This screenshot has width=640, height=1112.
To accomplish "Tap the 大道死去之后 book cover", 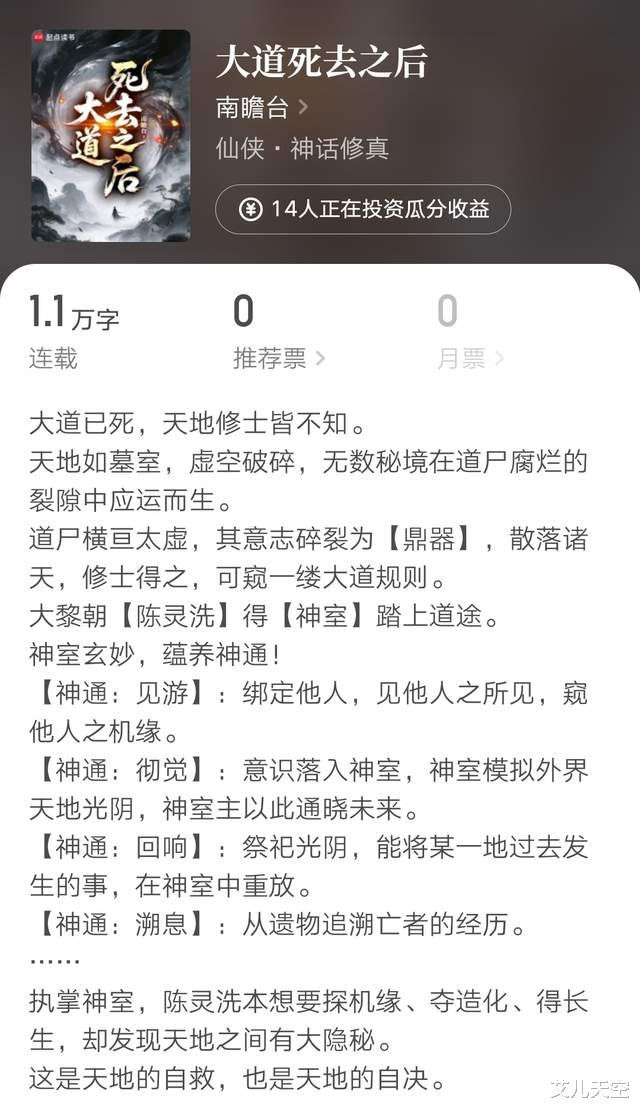I will point(111,135).
